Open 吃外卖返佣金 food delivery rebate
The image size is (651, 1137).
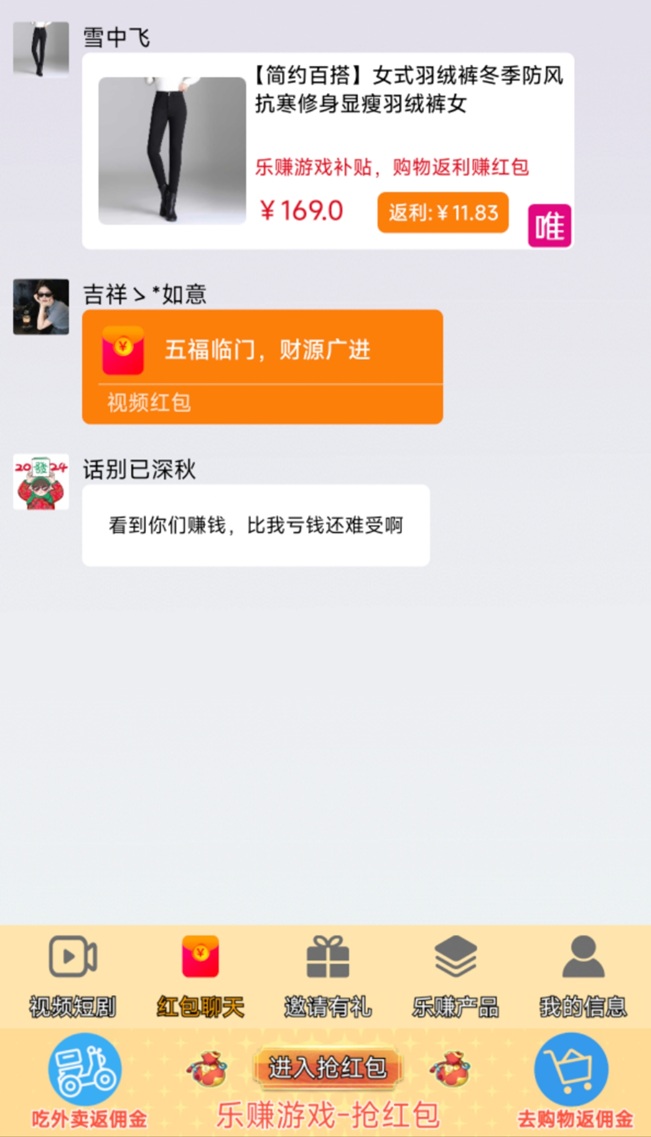[x=88, y=1082]
